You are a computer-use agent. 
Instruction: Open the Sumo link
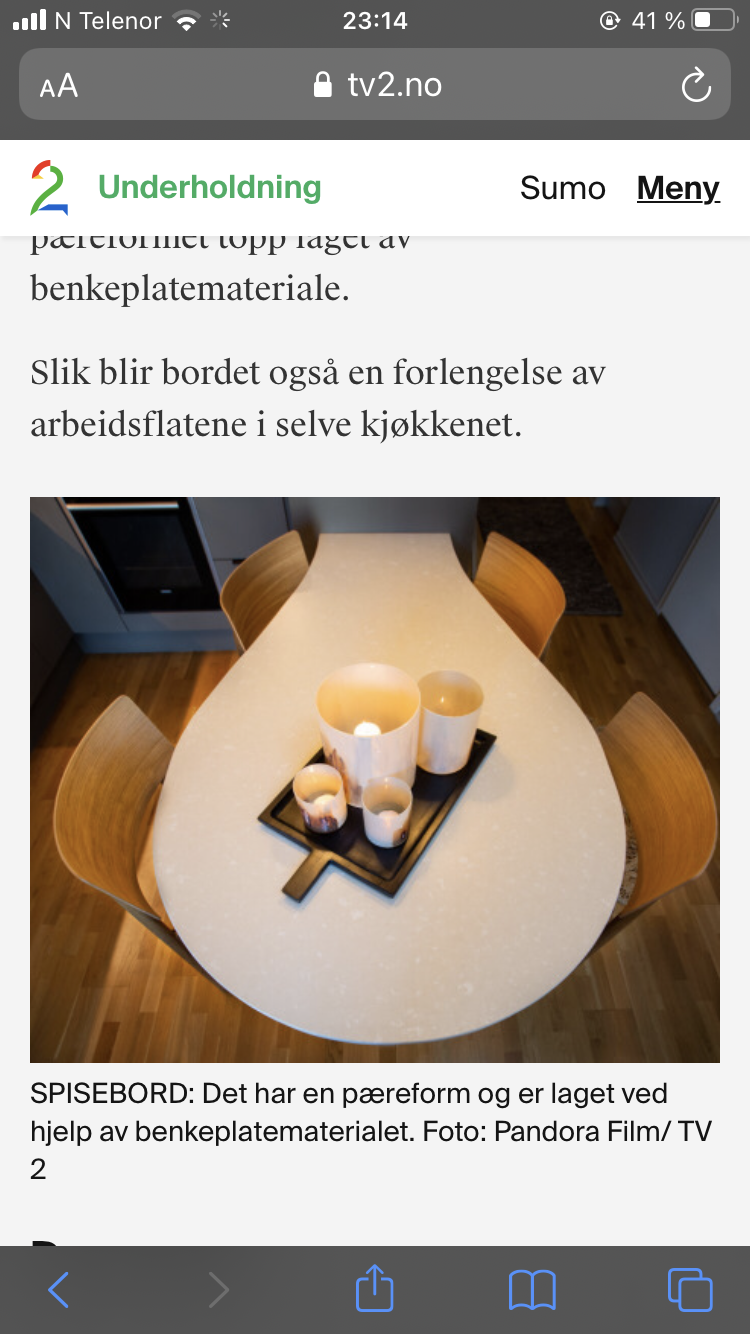click(x=563, y=188)
